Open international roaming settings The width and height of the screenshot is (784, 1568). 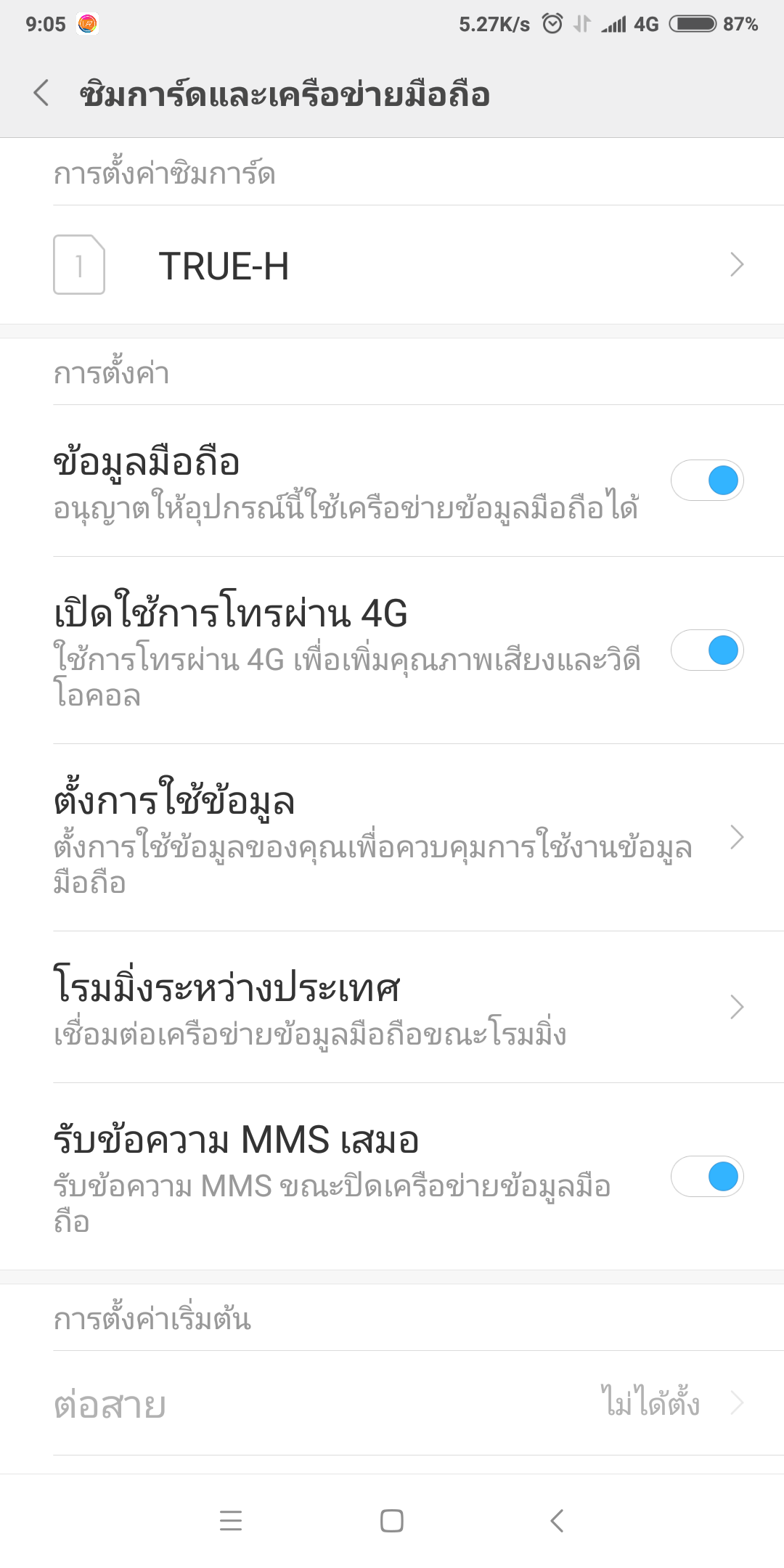[392, 1008]
